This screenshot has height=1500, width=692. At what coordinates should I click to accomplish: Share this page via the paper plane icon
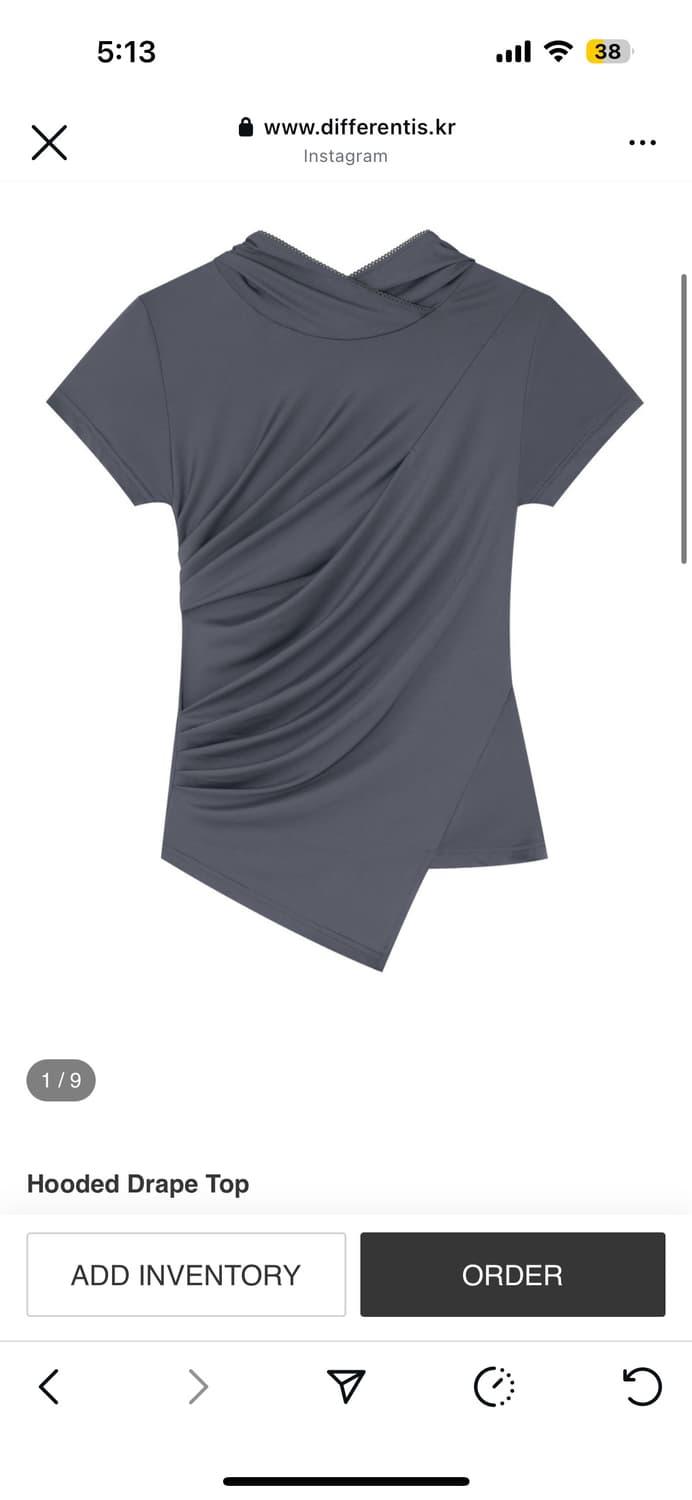click(346, 1386)
